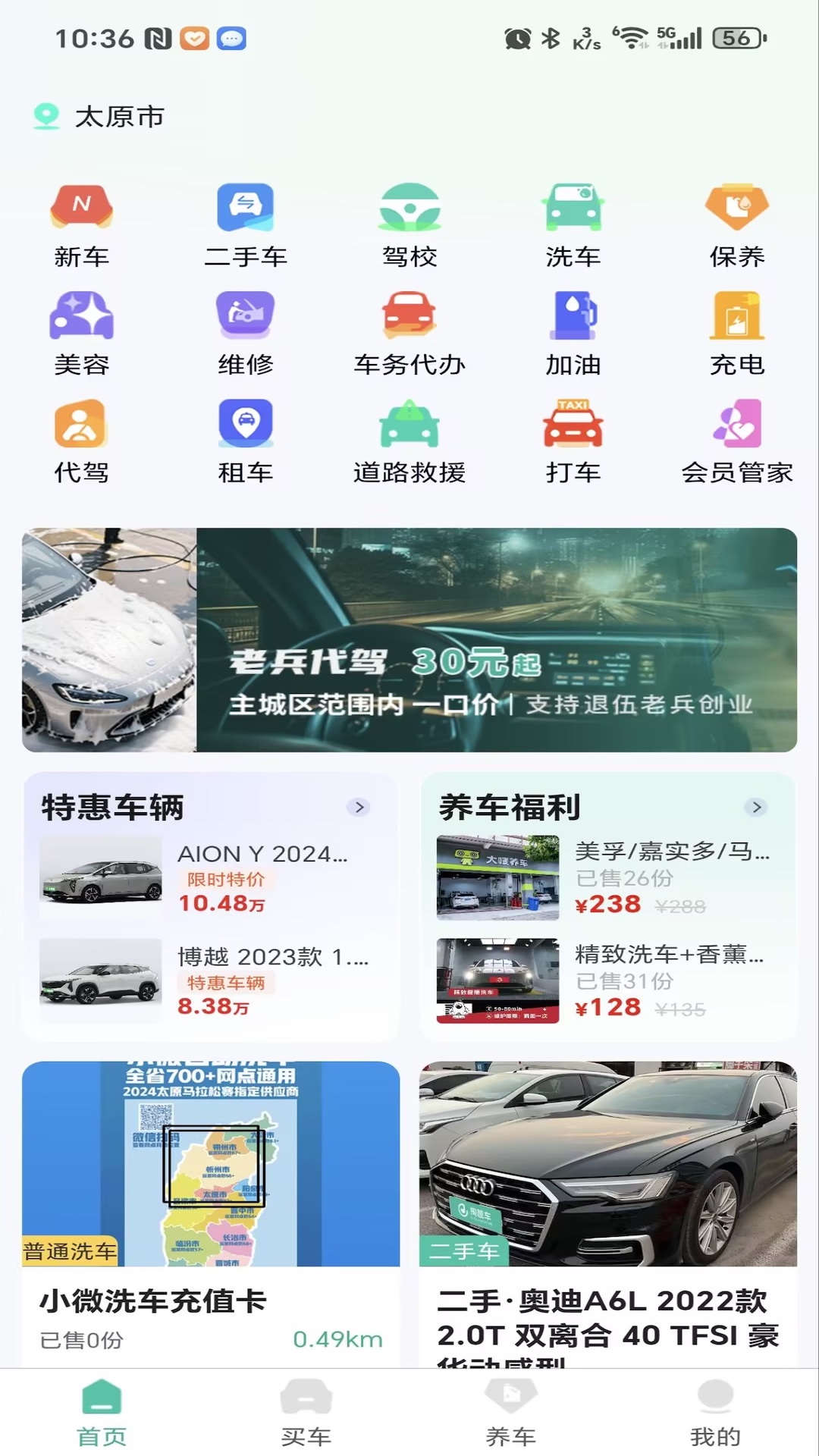Expand the 养车福利 section arrow

tap(756, 808)
